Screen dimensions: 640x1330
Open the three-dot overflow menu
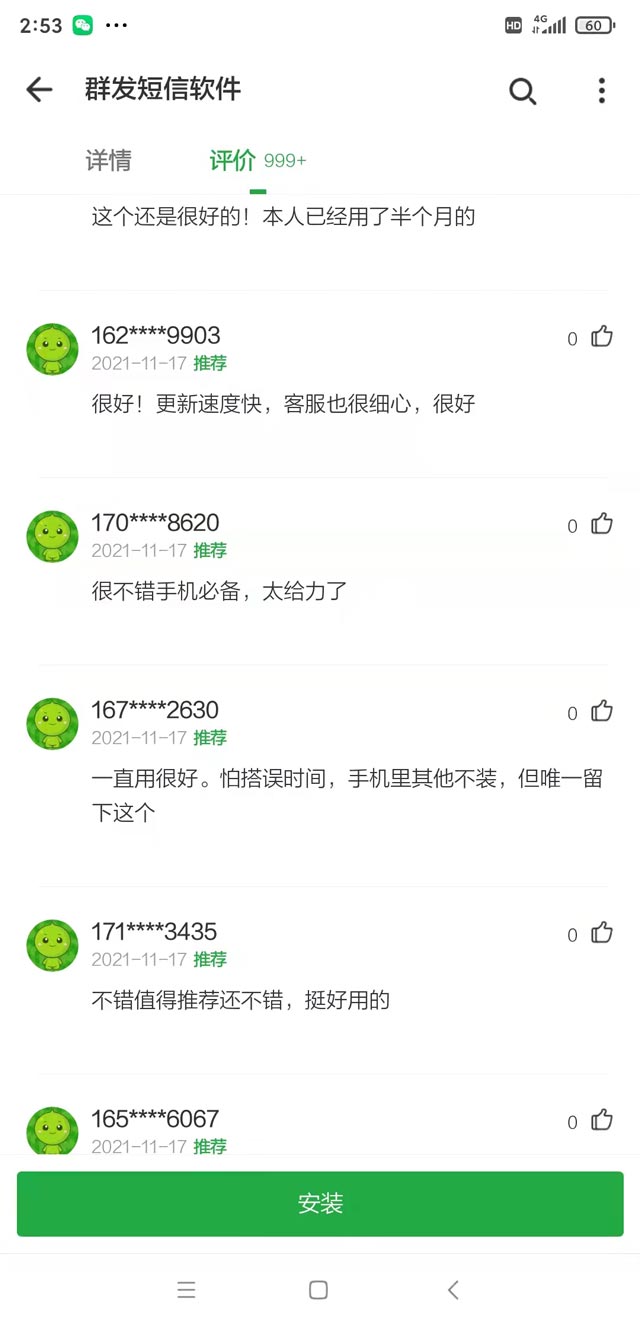(601, 91)
